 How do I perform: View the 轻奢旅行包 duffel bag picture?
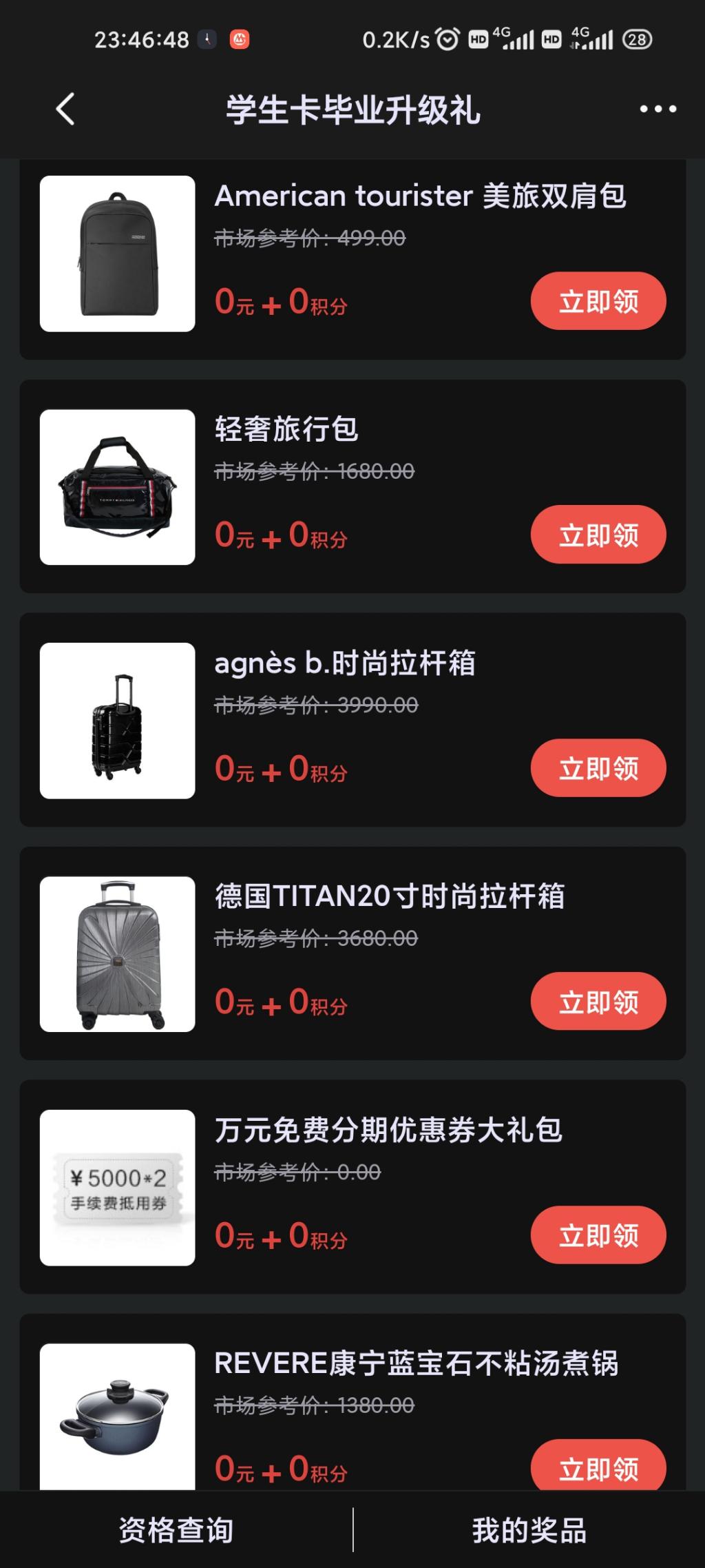[118, 487]
